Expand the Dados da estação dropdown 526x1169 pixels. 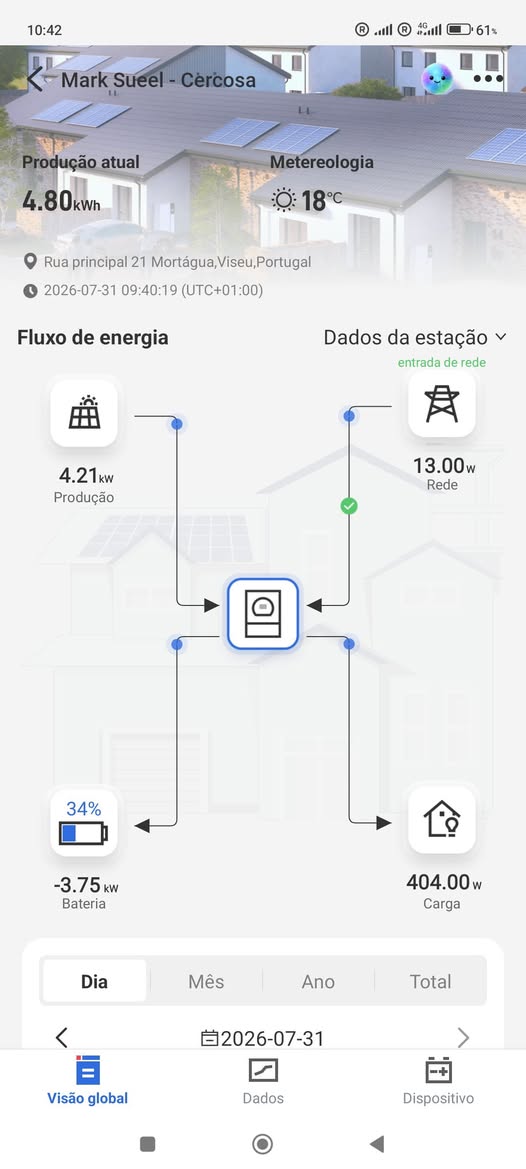point(415,337)
